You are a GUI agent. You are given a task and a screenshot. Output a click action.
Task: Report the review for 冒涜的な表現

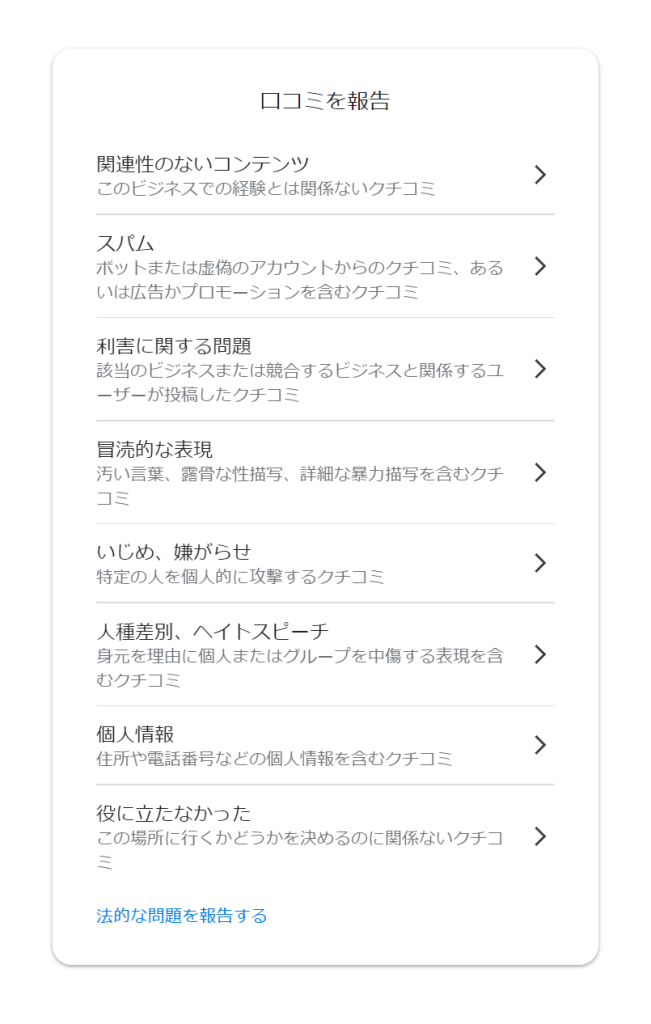point(324,472)
